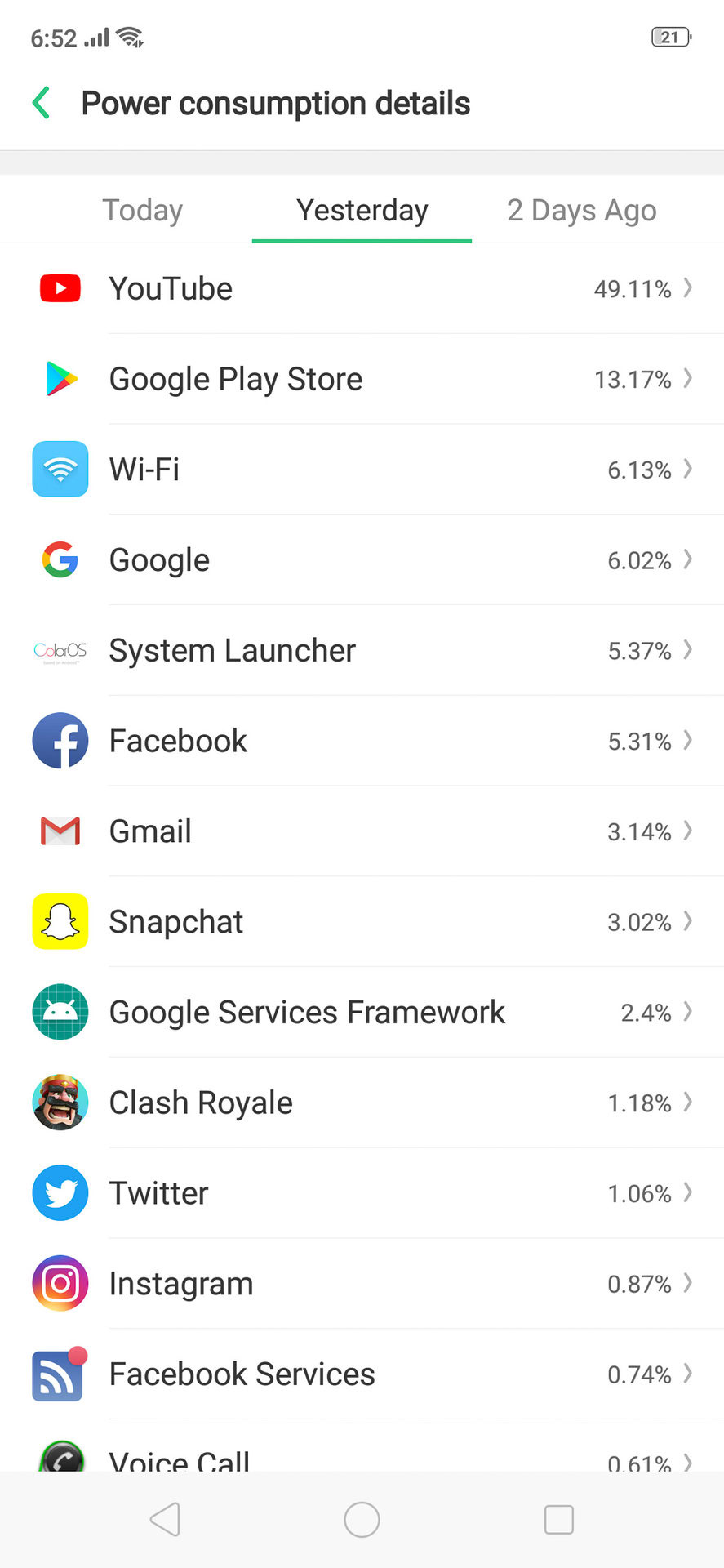Screen dimensions: 724x1568
Task: Tap the system home button
Action: pyautogui.click(x=362, y=1520)
